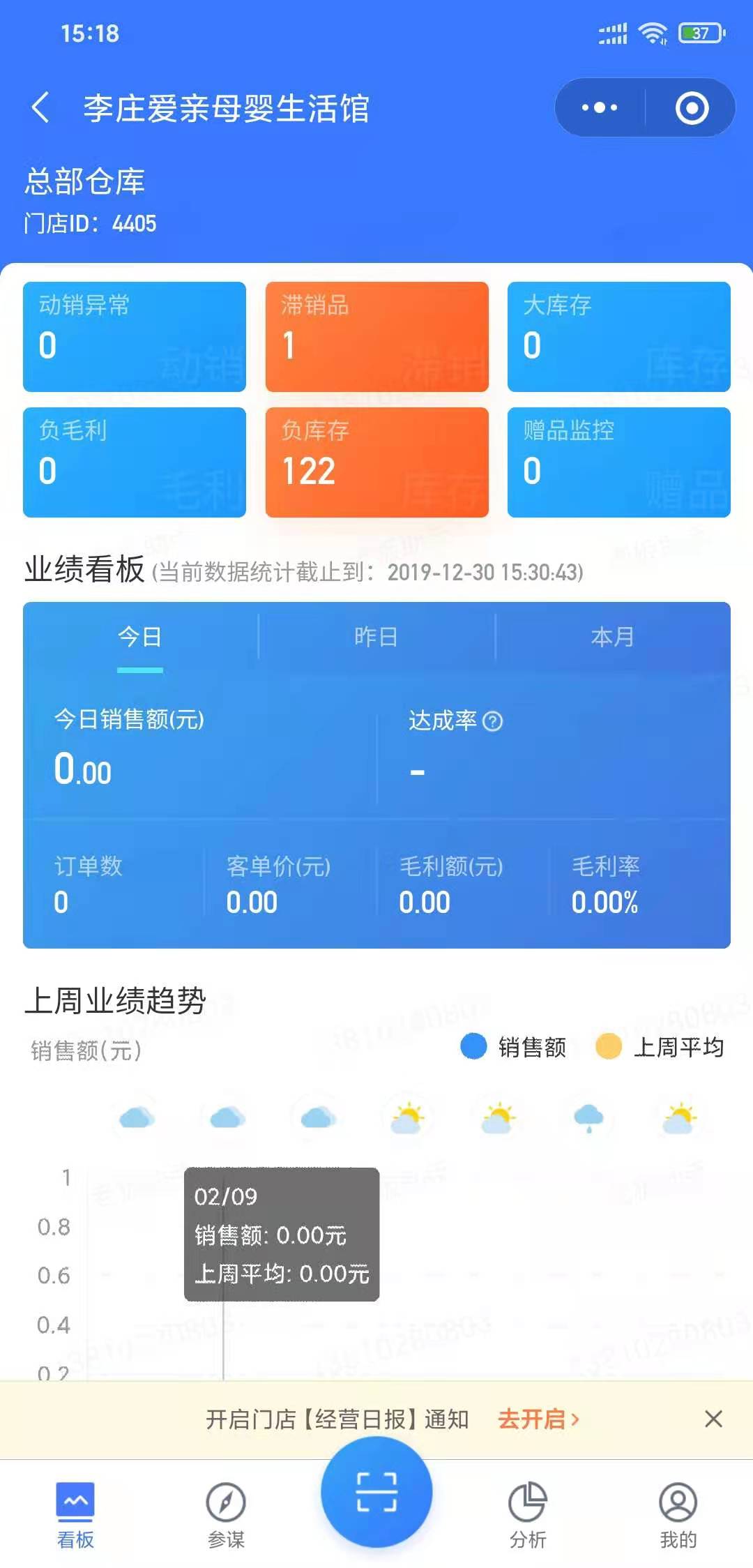
Task: Close the mini program via circle icon
Action: [x=692, y=108]
